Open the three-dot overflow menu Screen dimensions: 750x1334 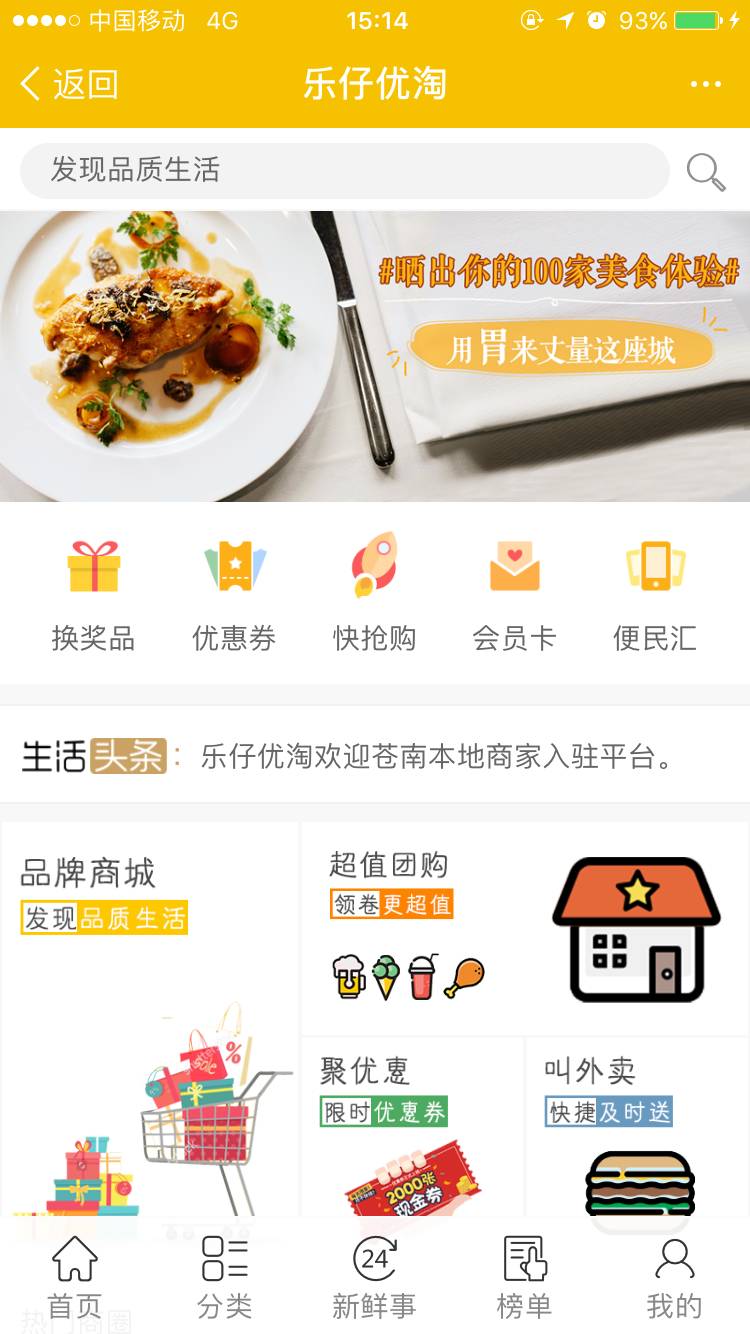(705, 84)
